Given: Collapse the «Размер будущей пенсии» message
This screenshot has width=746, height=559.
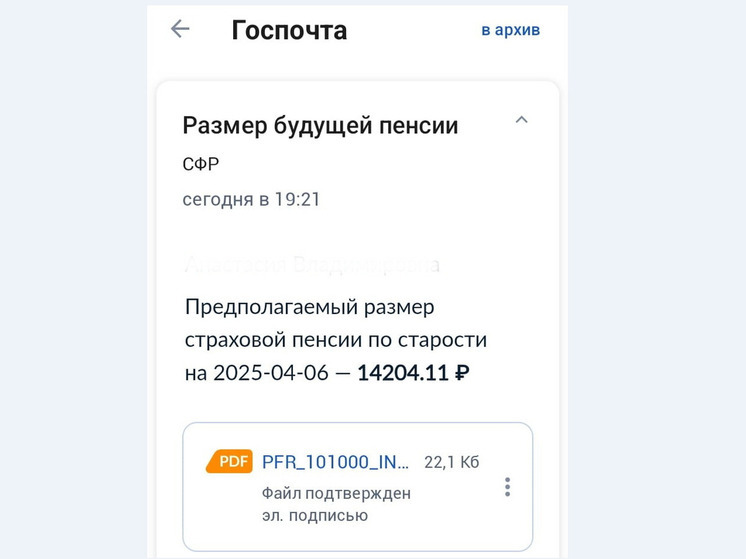Looking at the screenshot, I should coord(520,120).
